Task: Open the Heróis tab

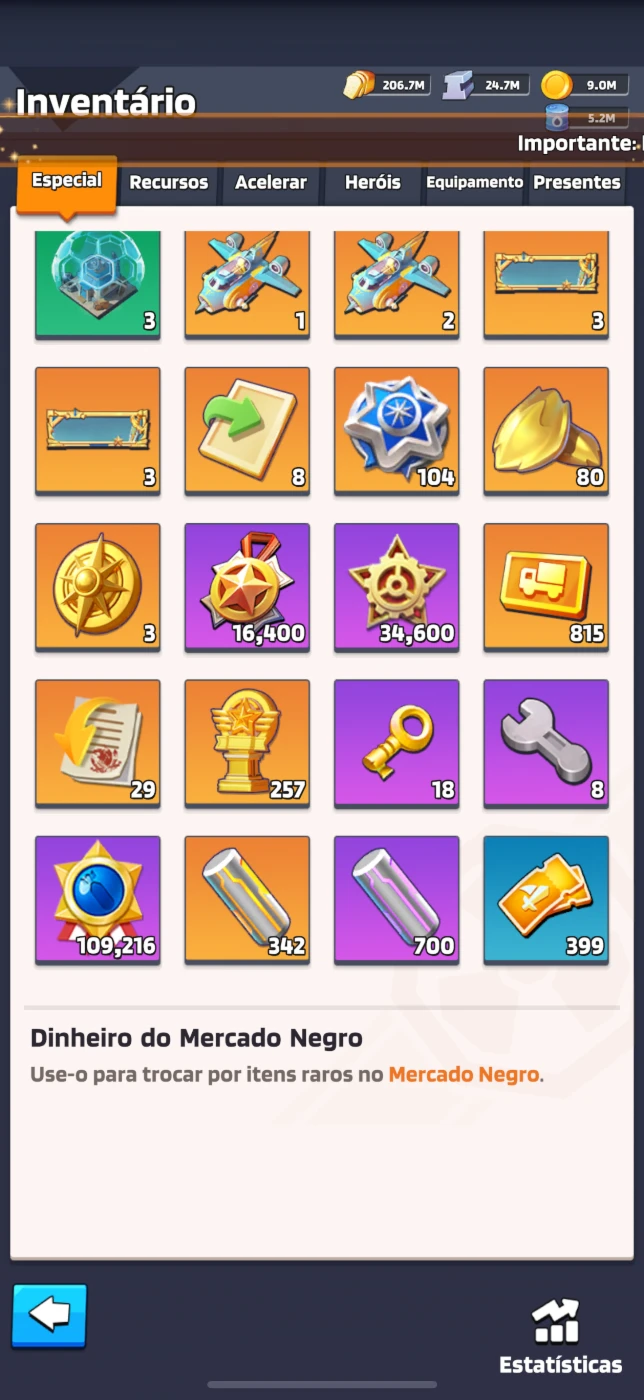Action: click(x=372, y=182)
